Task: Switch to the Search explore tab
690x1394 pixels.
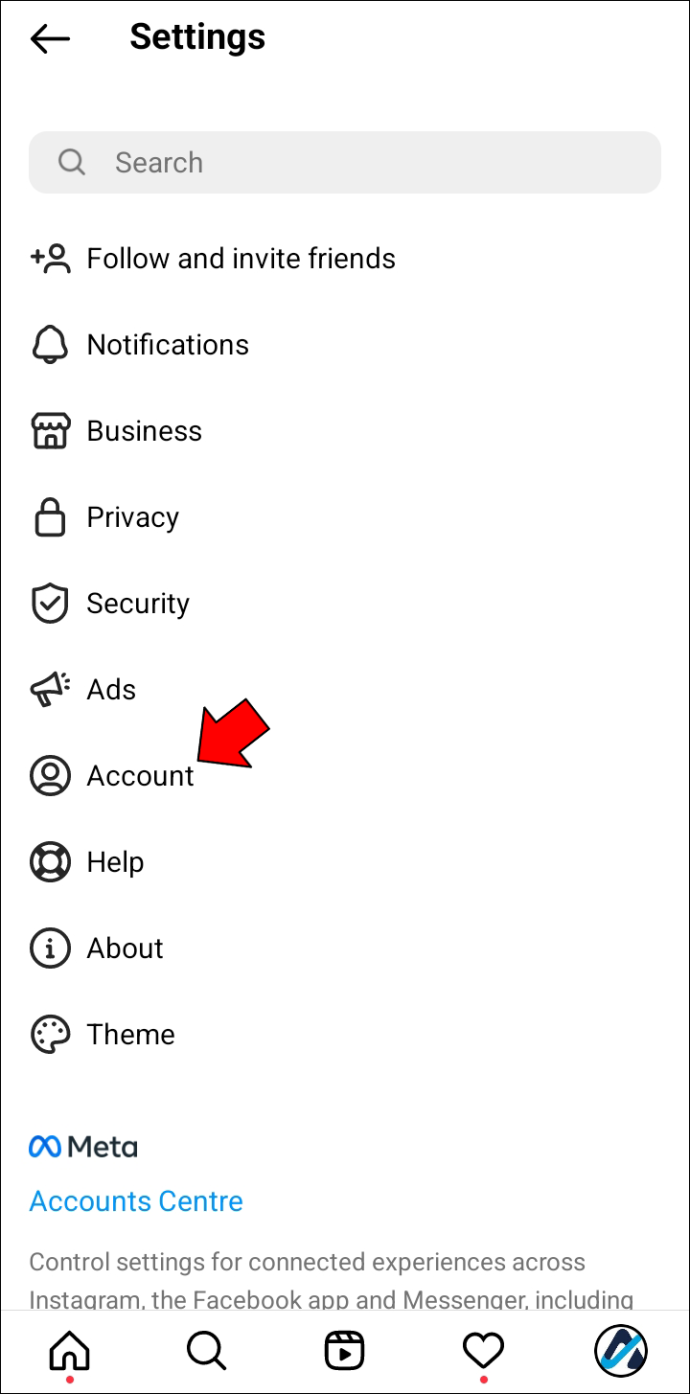Action: point(207,1352)
